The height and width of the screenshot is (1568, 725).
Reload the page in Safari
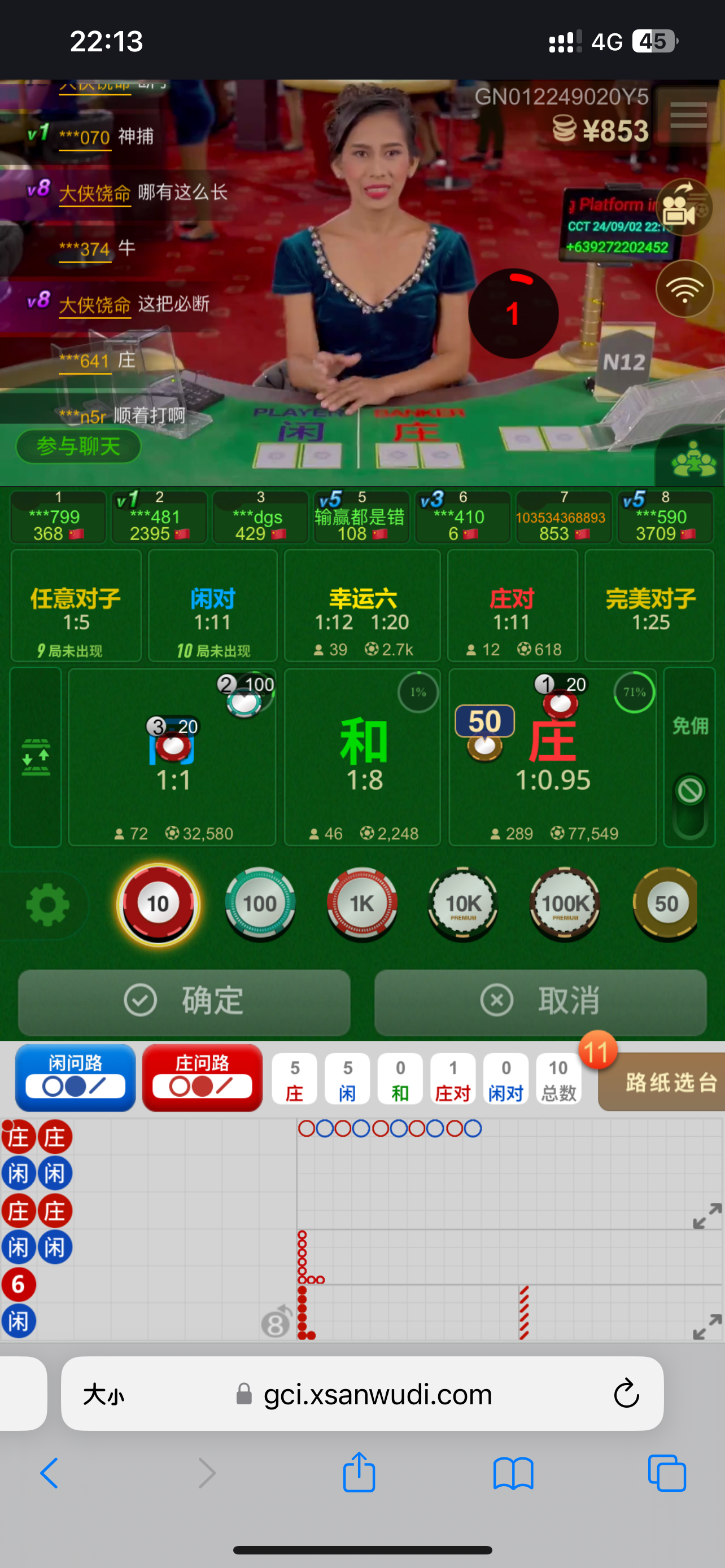626,1393
